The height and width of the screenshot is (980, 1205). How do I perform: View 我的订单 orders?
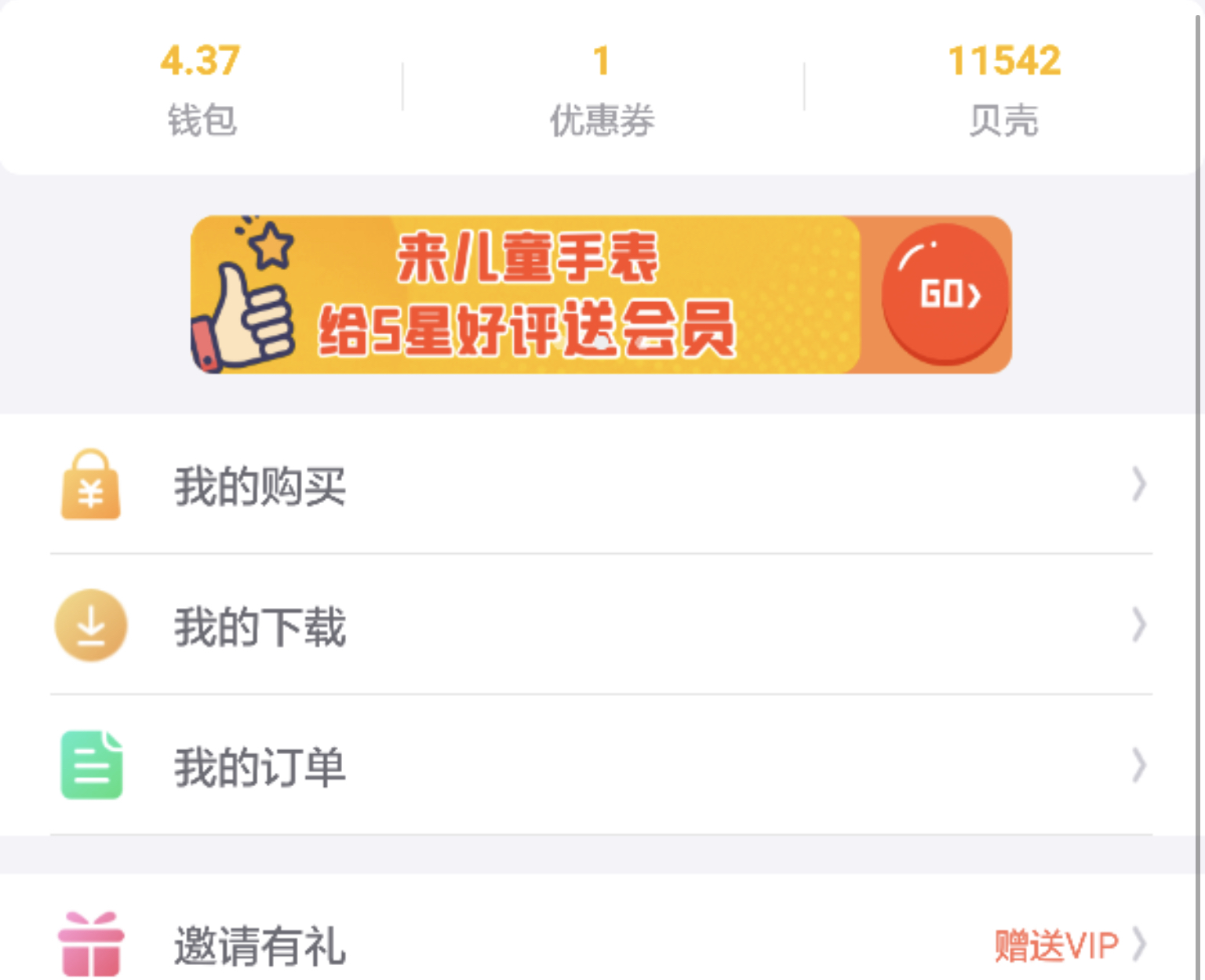601,766
